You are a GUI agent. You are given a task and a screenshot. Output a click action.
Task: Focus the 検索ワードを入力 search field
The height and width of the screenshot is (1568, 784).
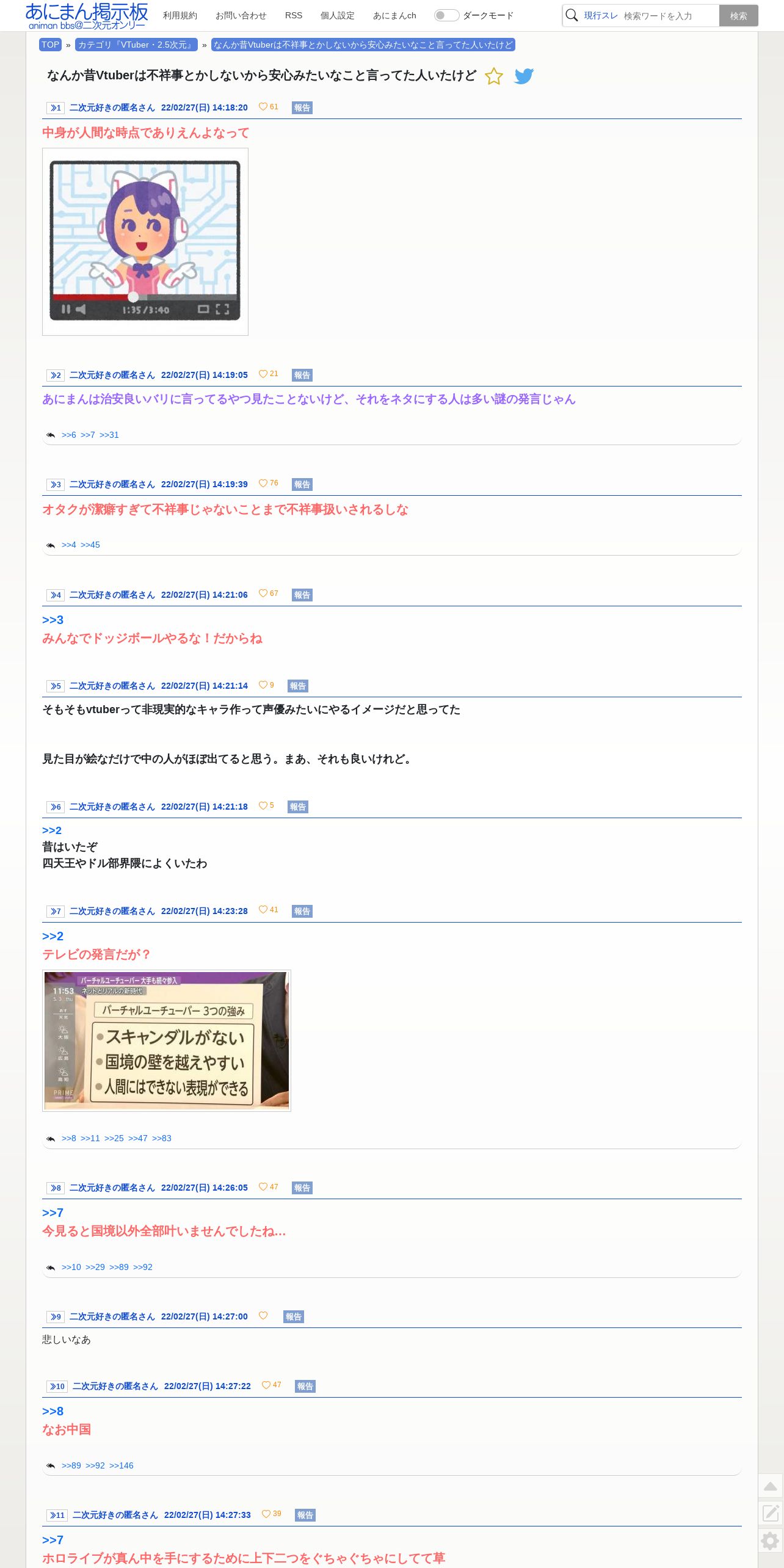pyautogui.click(x=670, y=16)
